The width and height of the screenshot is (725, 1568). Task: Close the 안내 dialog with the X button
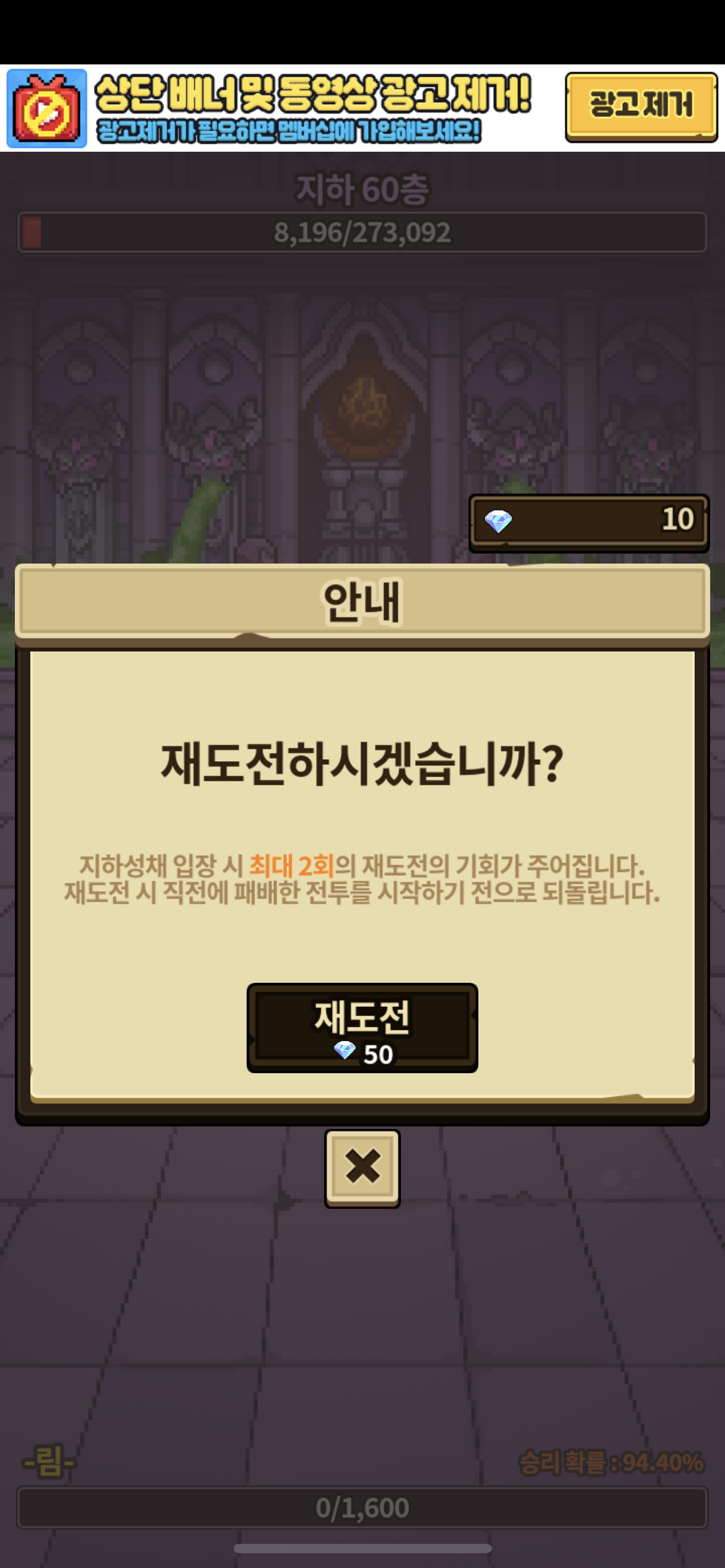click(362, 1168)
